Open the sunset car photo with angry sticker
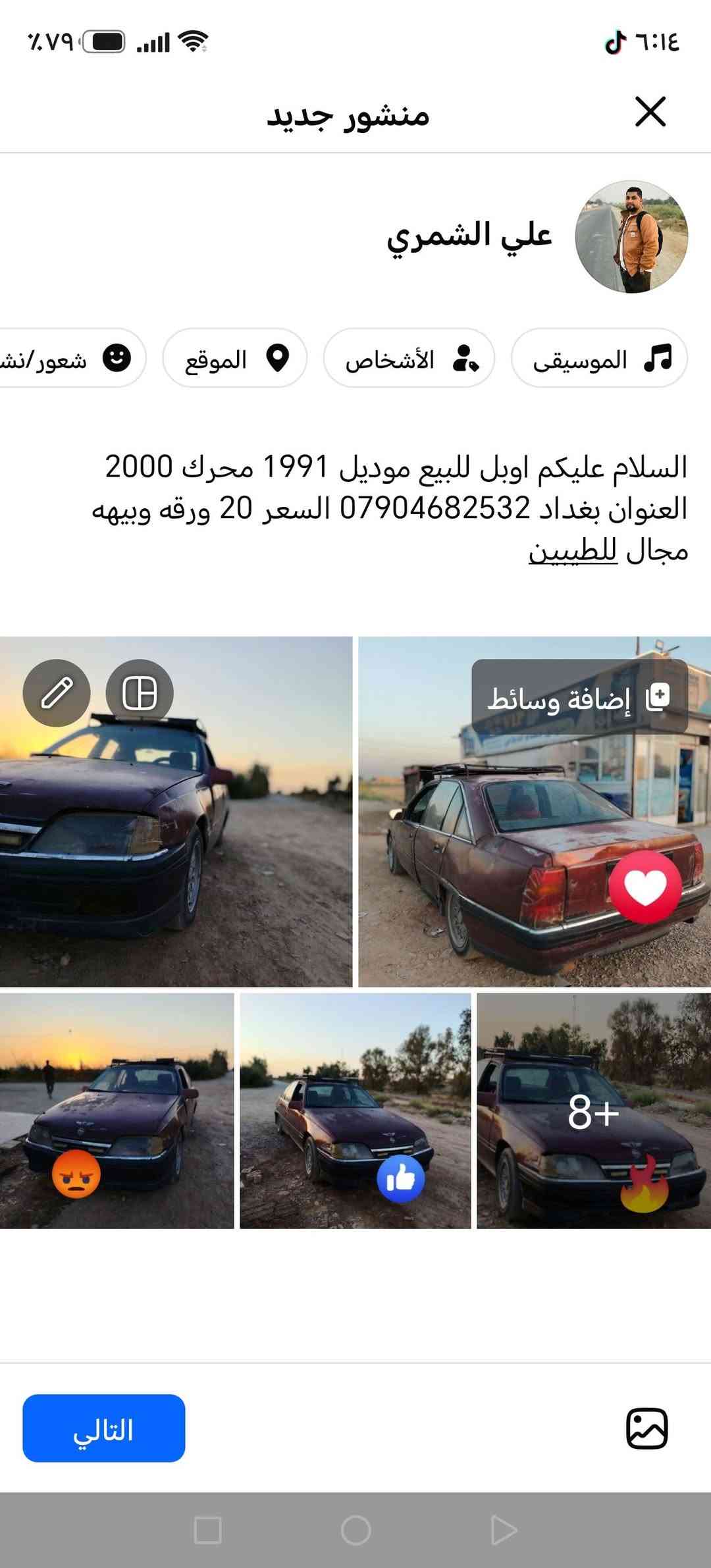711x1568 pixels. [117, 1111]
